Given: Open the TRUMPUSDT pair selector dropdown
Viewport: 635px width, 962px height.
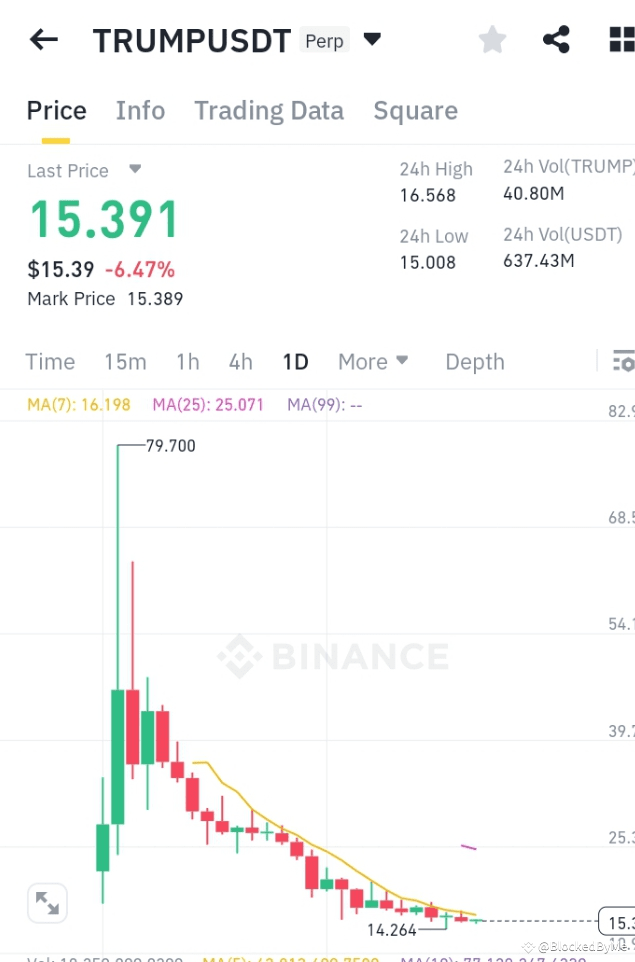Looking at the screenshot, I should click(x=371, y=40).
